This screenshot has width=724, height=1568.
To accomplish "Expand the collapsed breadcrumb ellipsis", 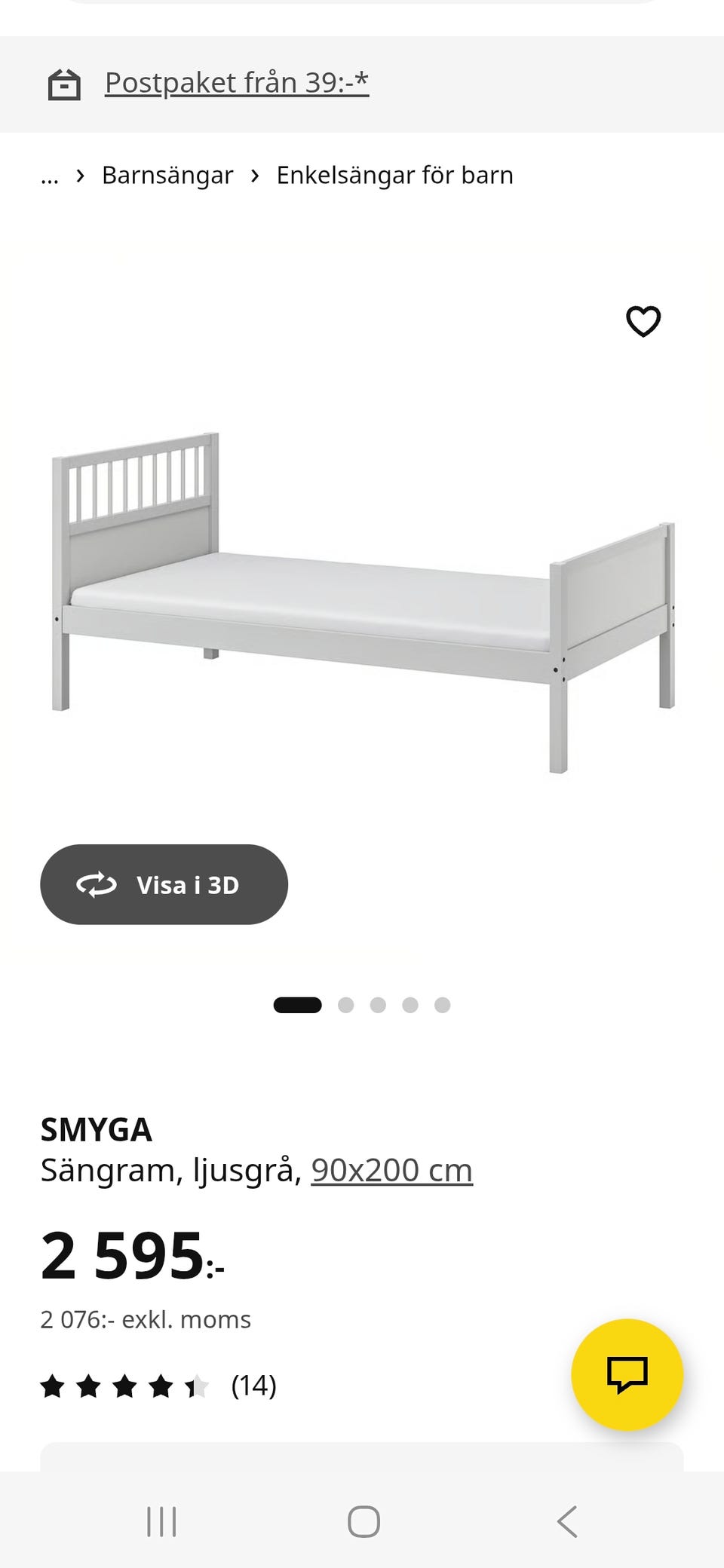I will click(50, 176).
